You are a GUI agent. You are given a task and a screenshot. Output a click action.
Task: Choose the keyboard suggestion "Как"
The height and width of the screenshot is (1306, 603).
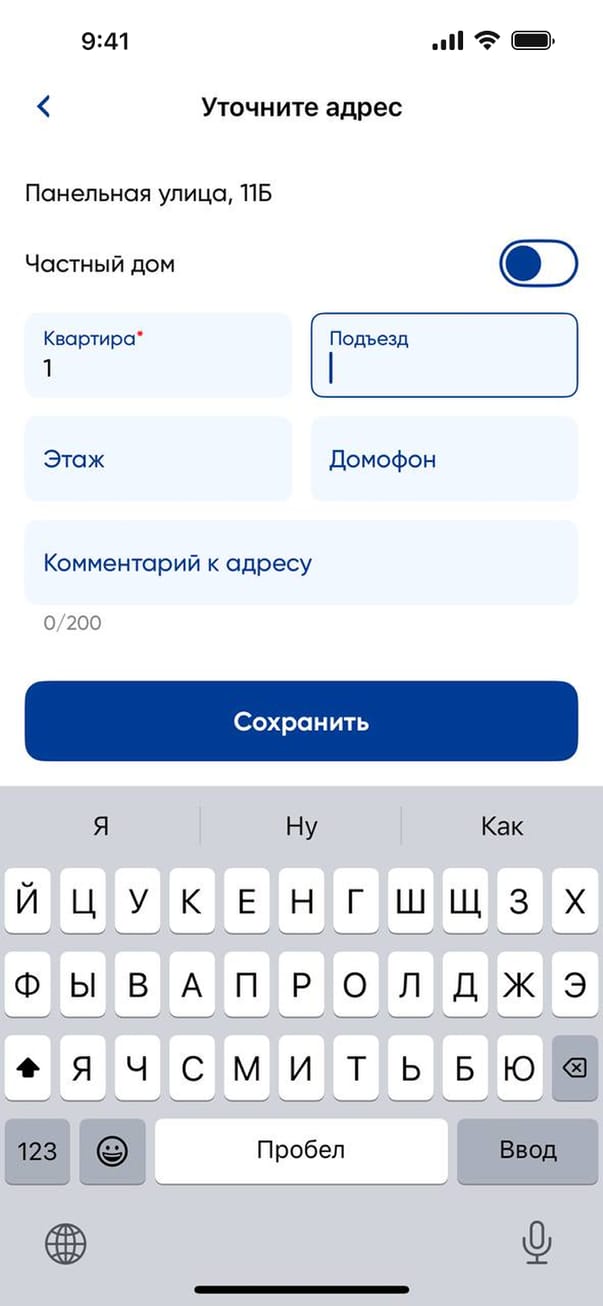(x=501, y=826)
